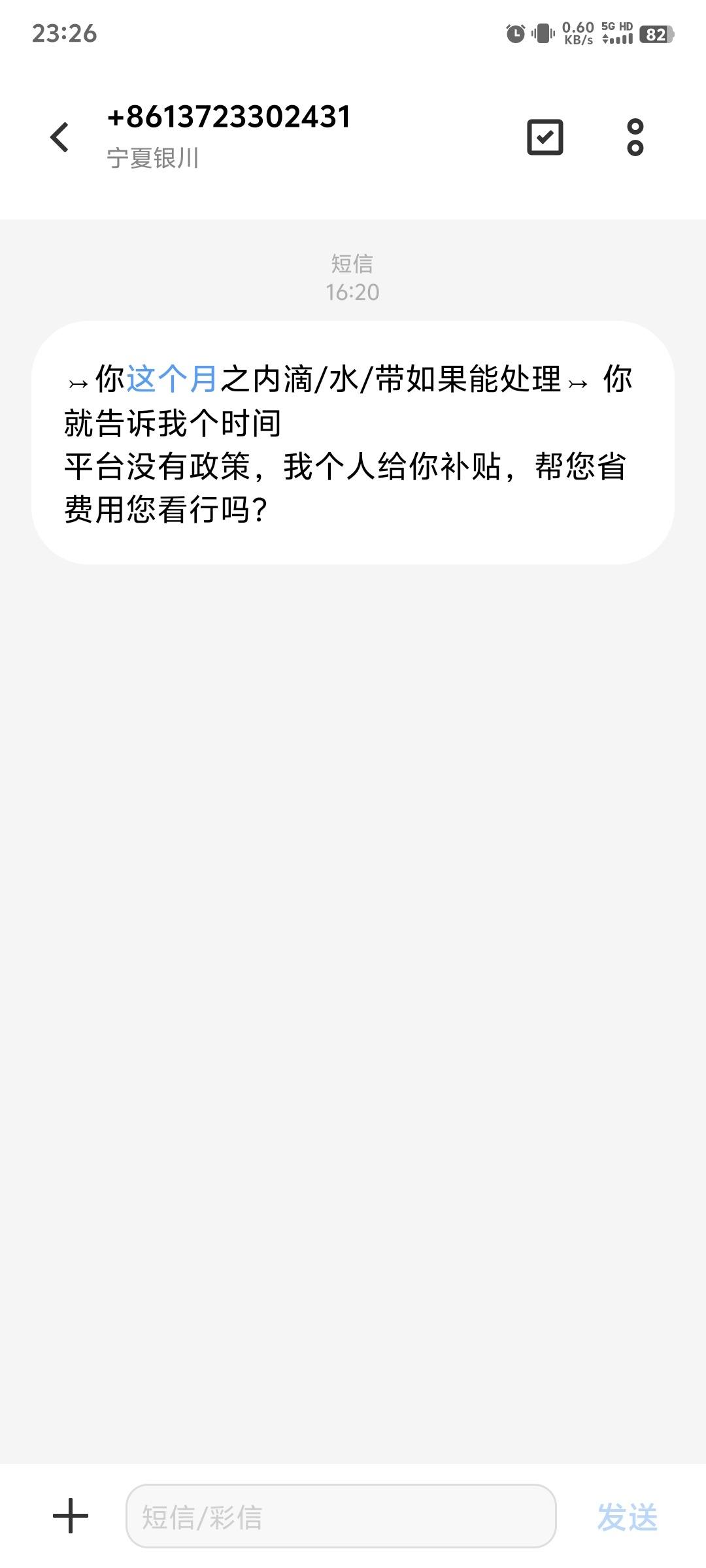
Task: Tap the blue 这个月 date link
Action: [x=172, y=379]
